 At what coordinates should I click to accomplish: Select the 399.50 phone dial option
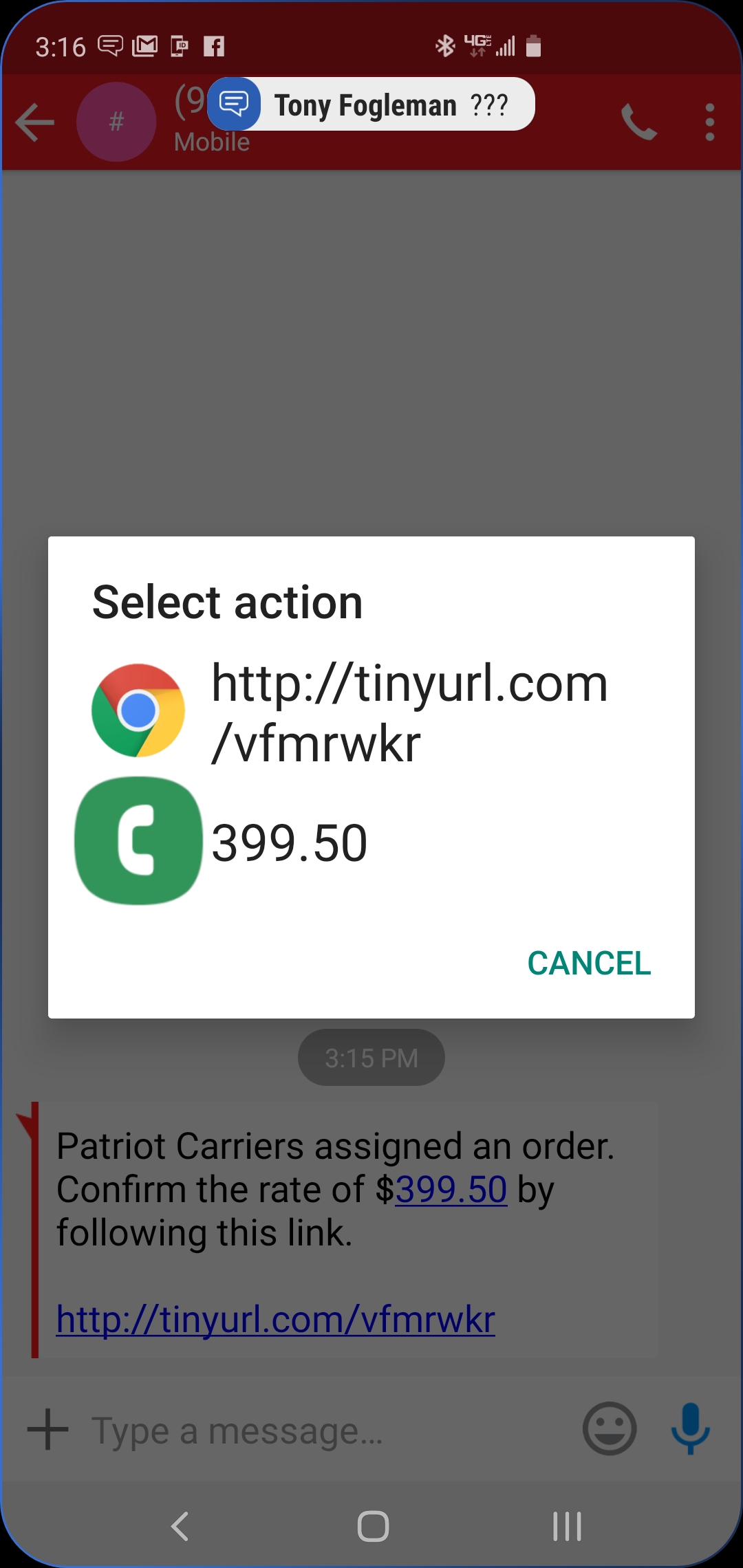pyautogui.click(x=371, y=842)
